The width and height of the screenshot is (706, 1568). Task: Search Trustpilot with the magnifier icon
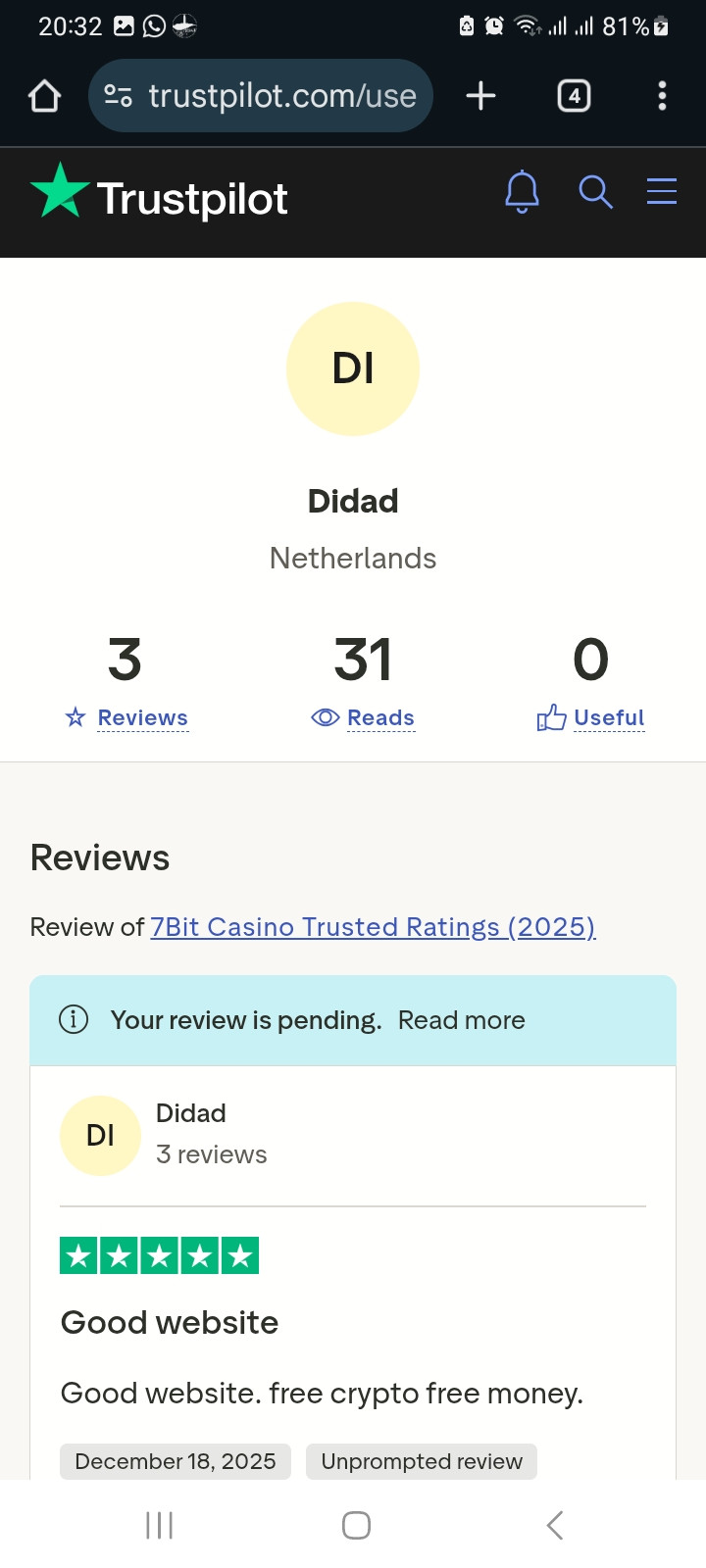click(594, 191)
